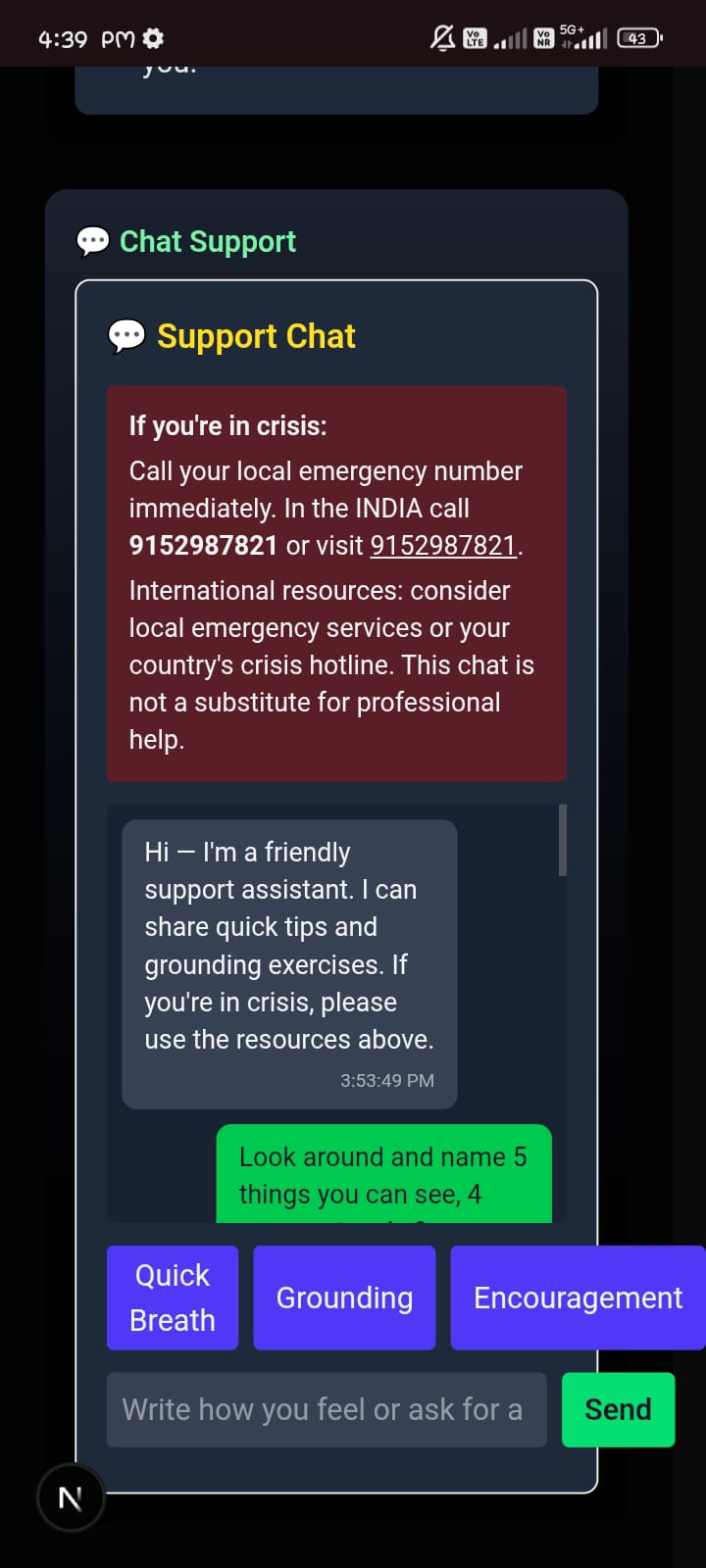Tap the Quick Breath button
The height and width of the screenshot is (1568, 706).
click(173, 1298)
